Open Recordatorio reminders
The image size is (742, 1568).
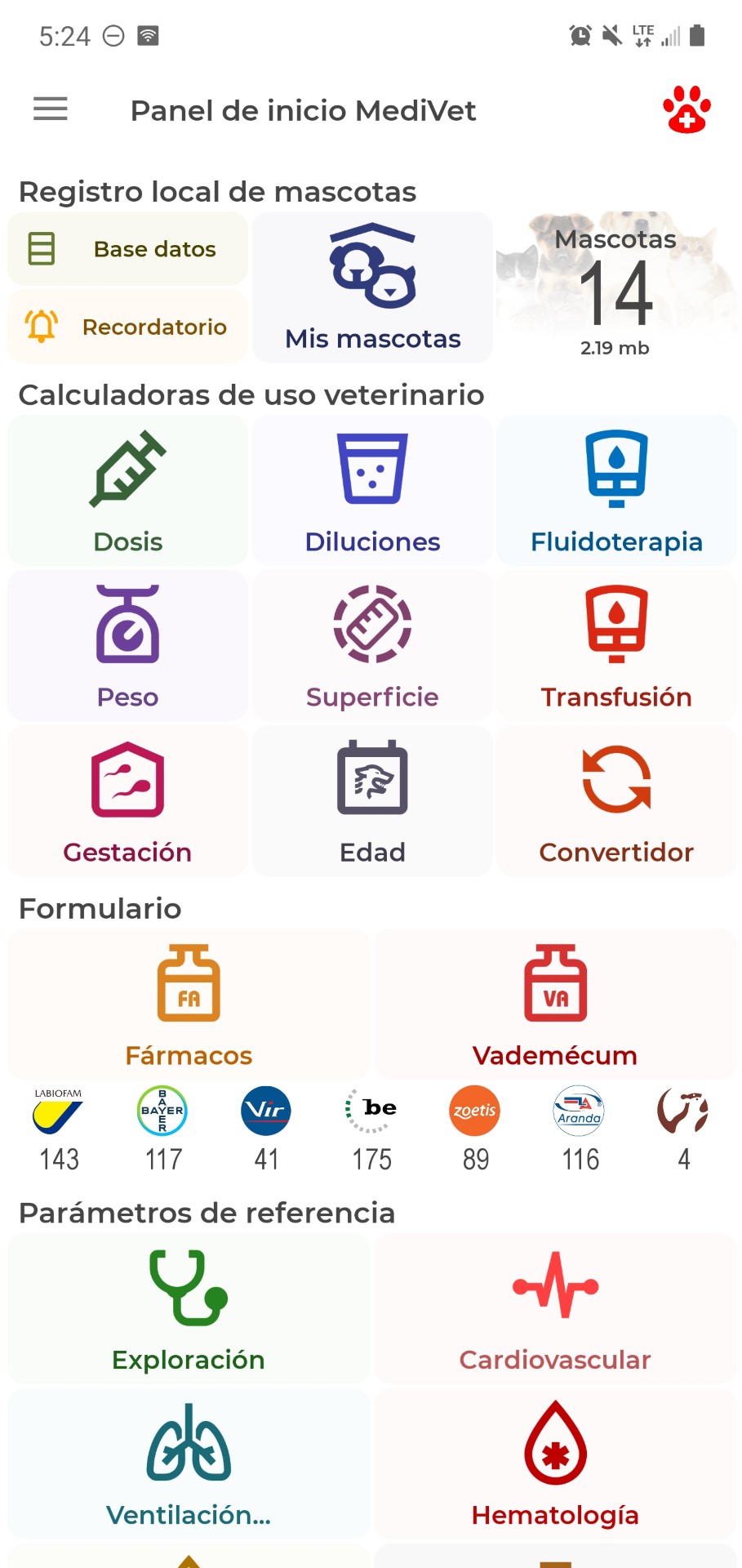pyautogui.click(x=127, y=327)
